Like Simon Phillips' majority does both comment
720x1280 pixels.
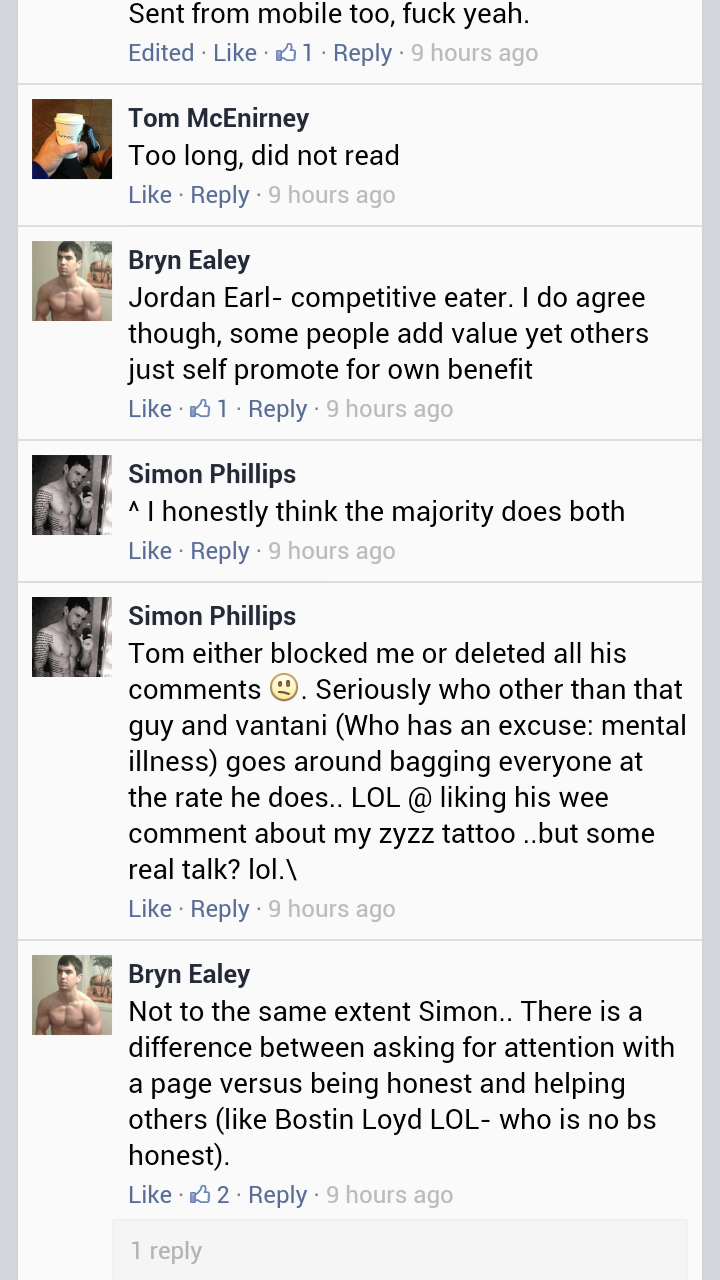click(150, 551)
